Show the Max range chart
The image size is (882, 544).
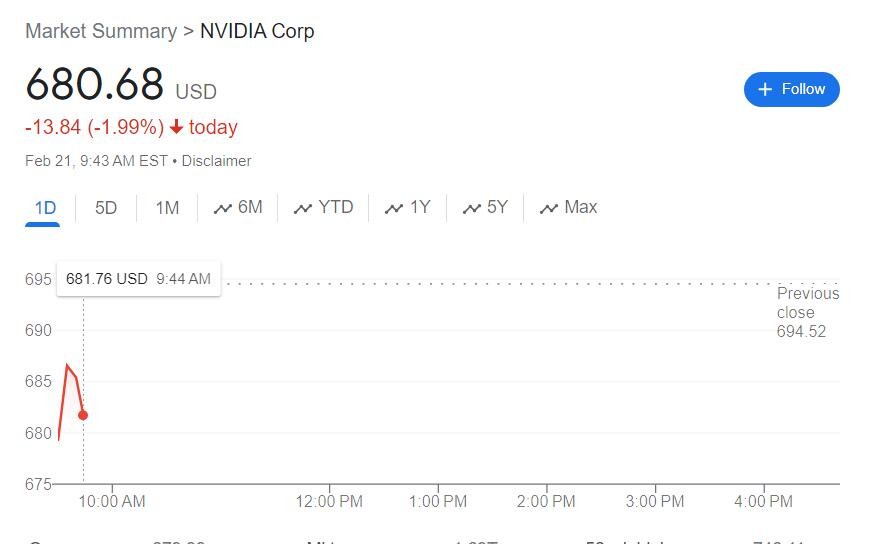(x=569, y=208)
